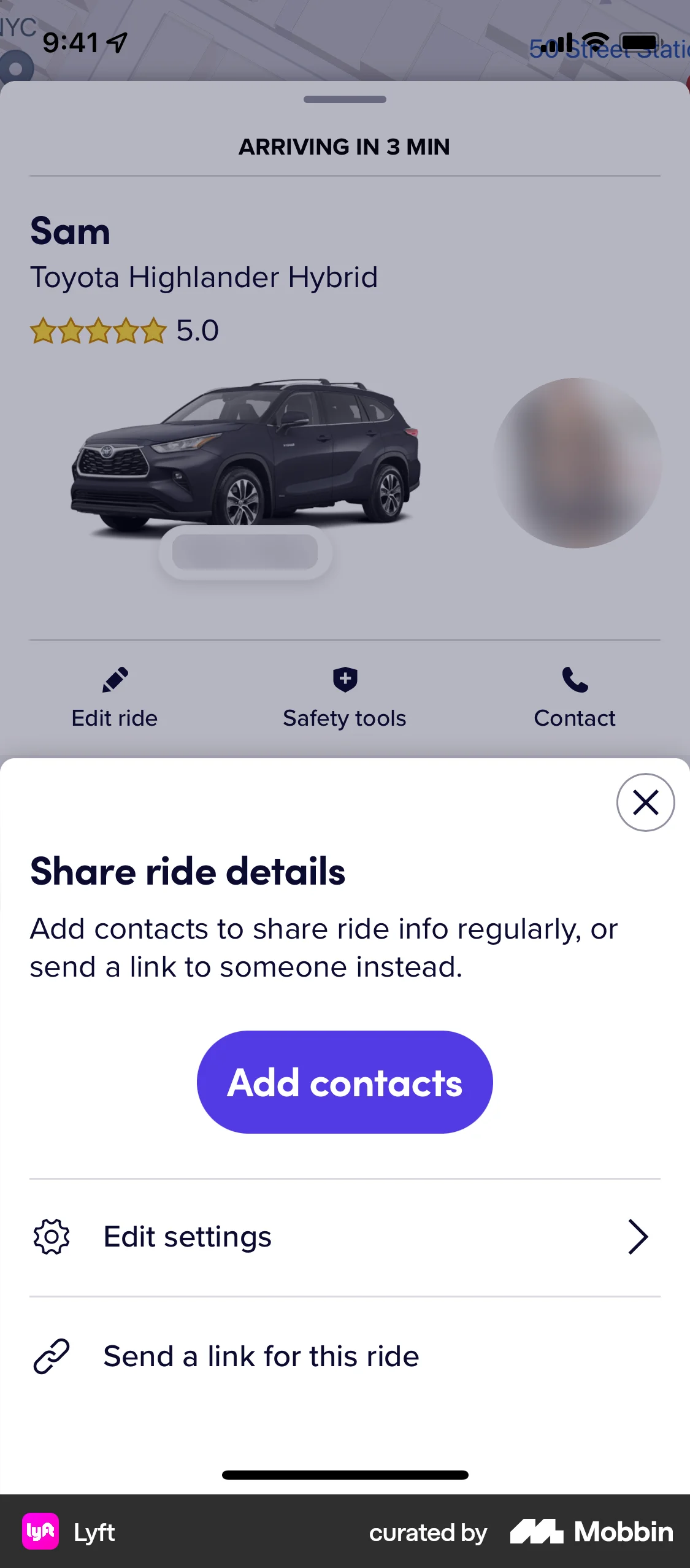The width and height of the screenshot is (690, 1568).
Task: Tap the Wi-Fi icon in the status bar
Action: pyautogui.click(x=592, y=42)
